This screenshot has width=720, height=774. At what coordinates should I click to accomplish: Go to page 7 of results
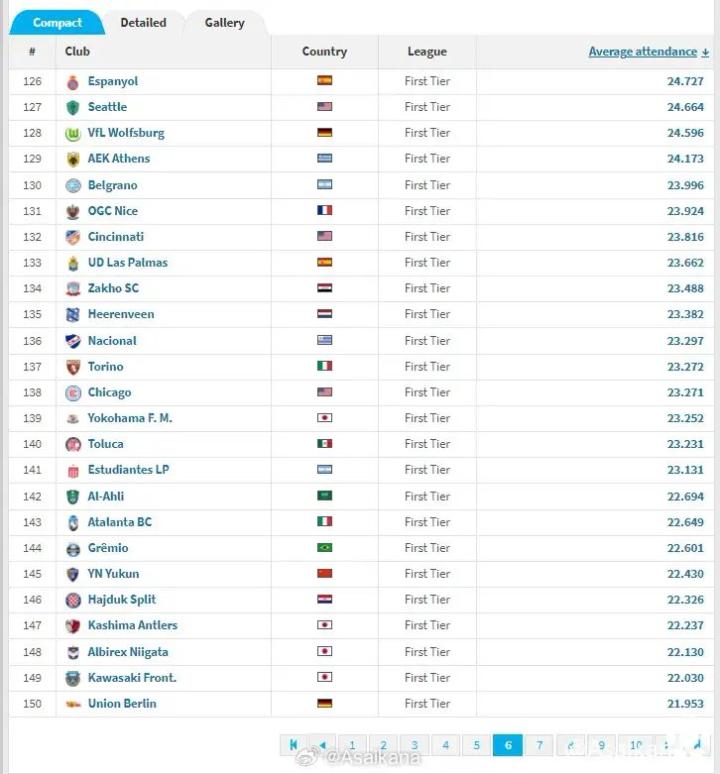pos(540,745)
